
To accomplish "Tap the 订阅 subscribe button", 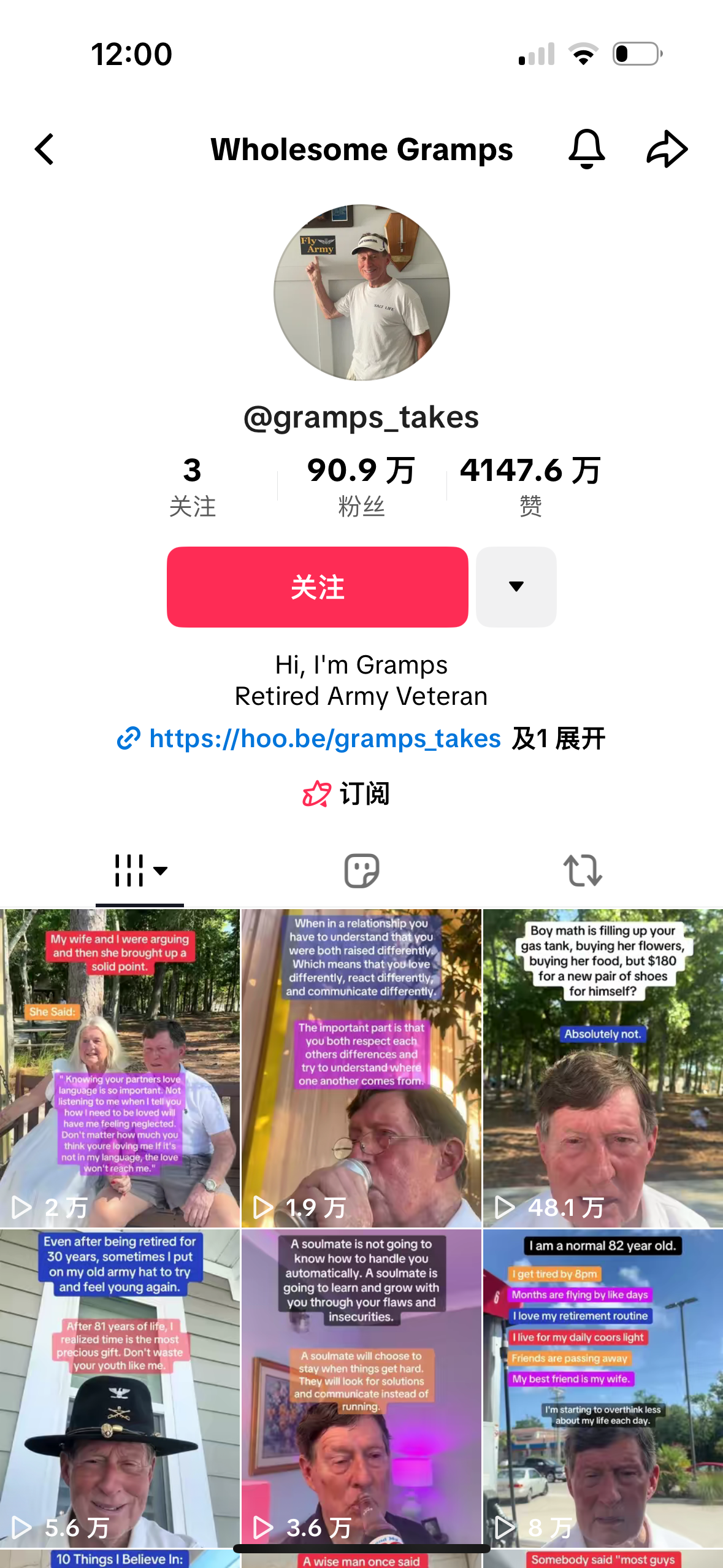I will coord(347,794).
